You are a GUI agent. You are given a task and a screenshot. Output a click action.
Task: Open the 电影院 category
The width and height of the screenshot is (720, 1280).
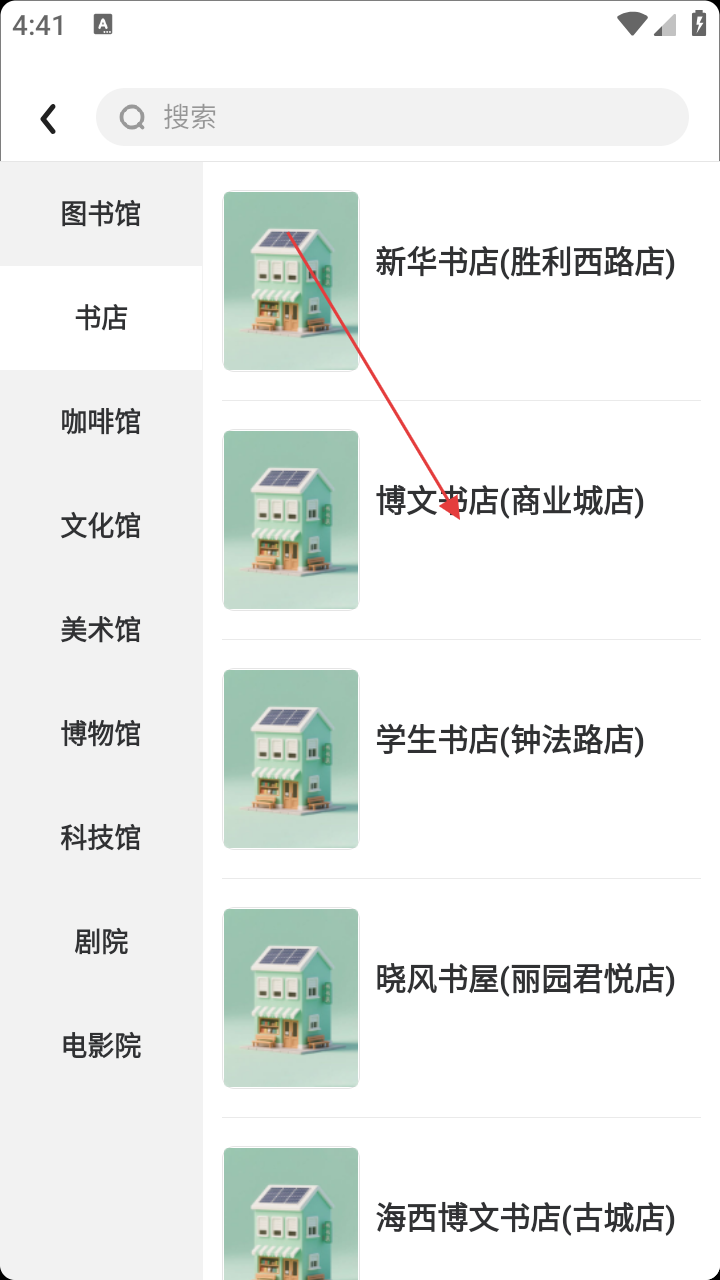pos(101,1046)
